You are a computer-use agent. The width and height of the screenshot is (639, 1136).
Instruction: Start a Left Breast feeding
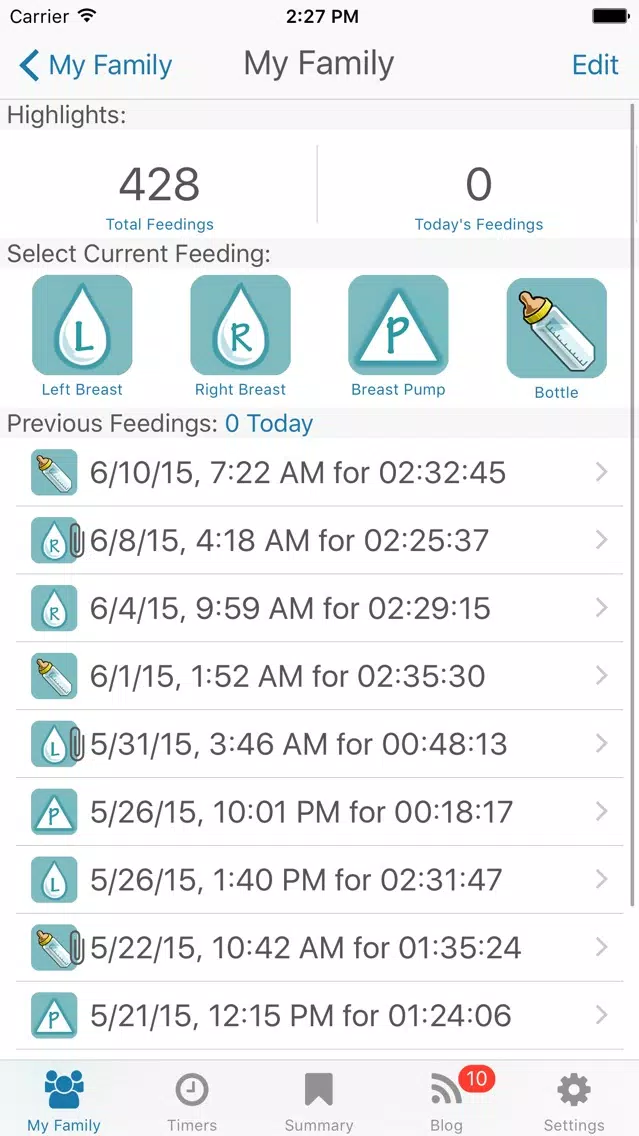point(82,336)
